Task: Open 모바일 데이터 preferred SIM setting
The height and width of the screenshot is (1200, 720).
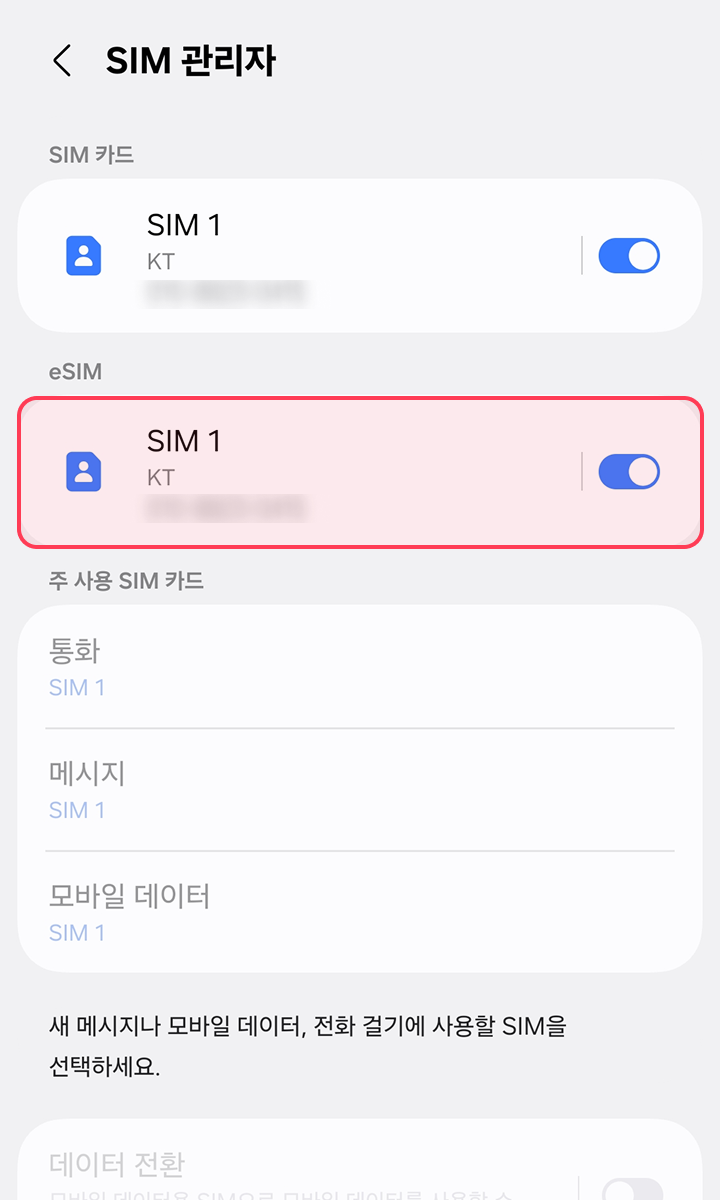Action: tap(360, 912)
